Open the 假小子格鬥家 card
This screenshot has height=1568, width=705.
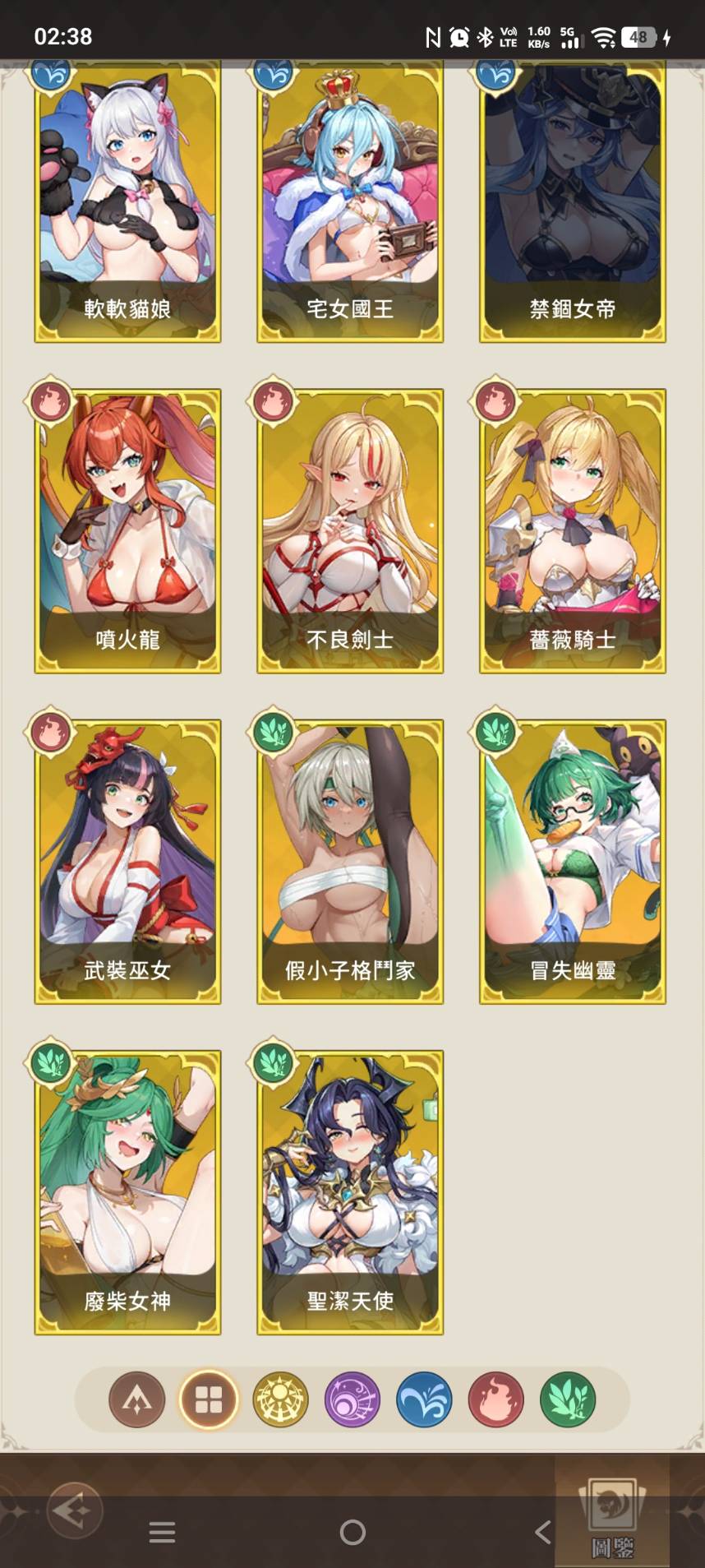(350, 861)
